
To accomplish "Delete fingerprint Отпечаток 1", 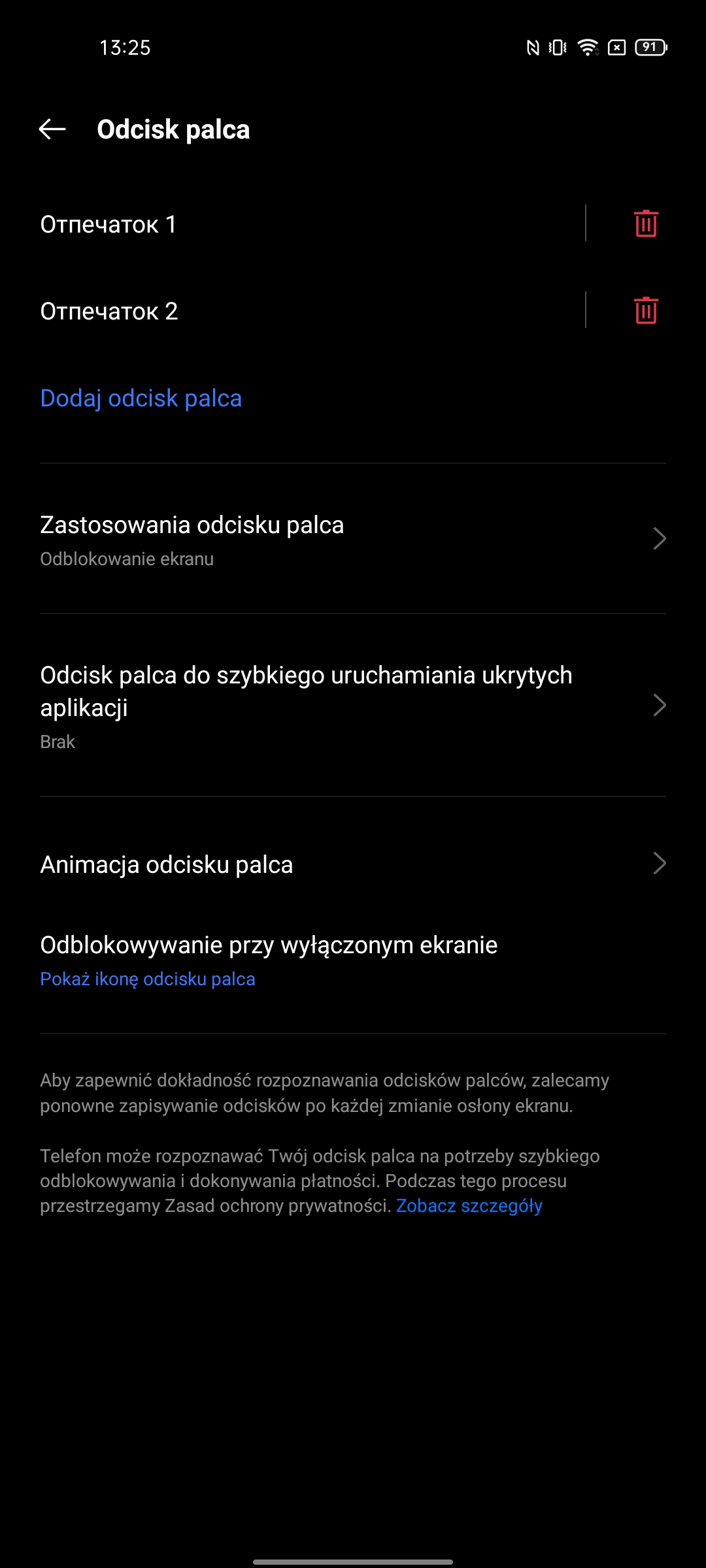I will click(645, 224).
